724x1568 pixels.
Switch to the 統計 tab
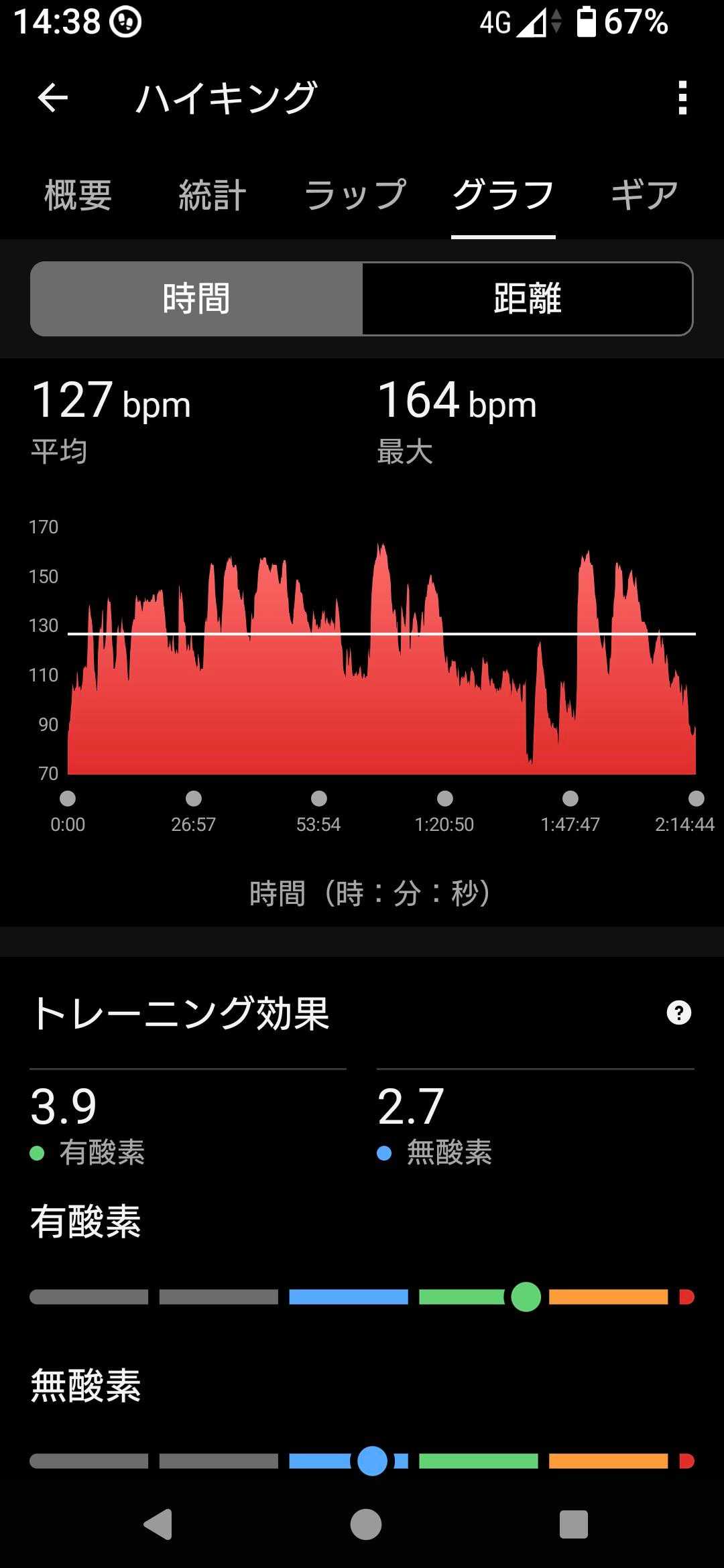pyautogui.click(x=213, y=196)
